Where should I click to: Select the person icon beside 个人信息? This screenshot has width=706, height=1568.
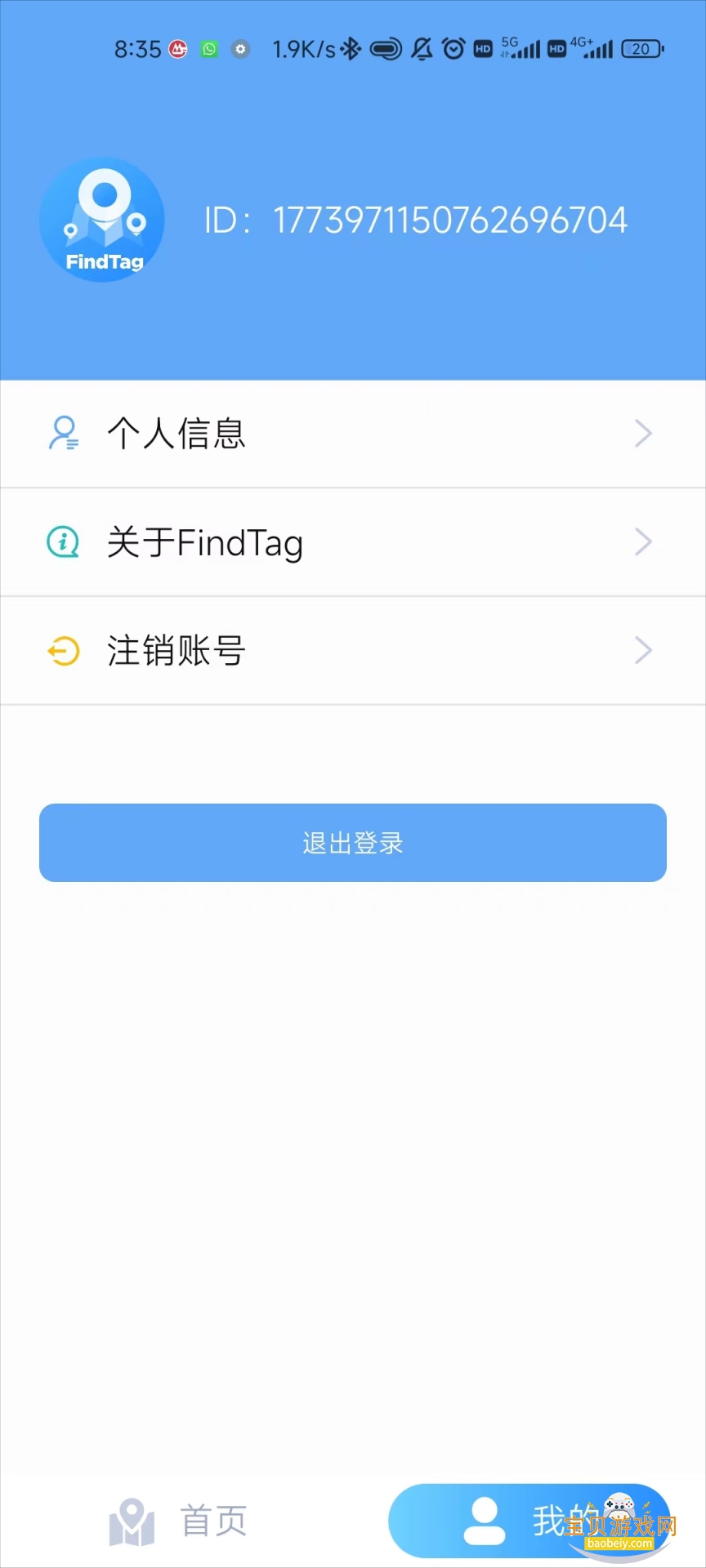pos(64,434)
